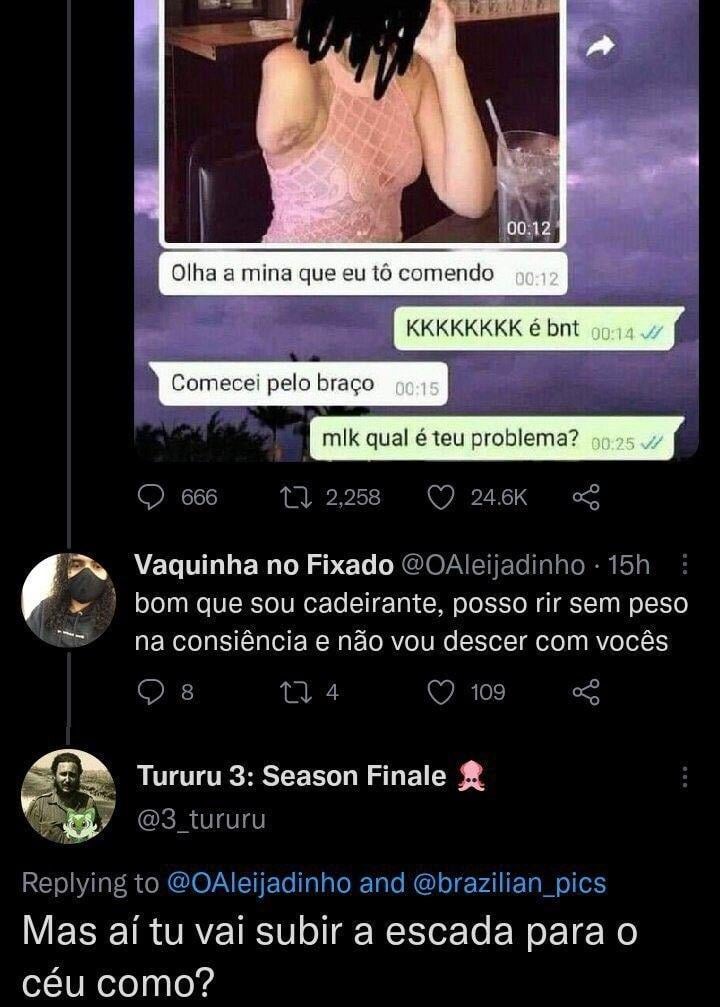Open the WhatsApp screenshot image in the tweet
Image resolution: width=720 pixels, height=1007 pixels.
pyautogui.click(x=415, y=230)
